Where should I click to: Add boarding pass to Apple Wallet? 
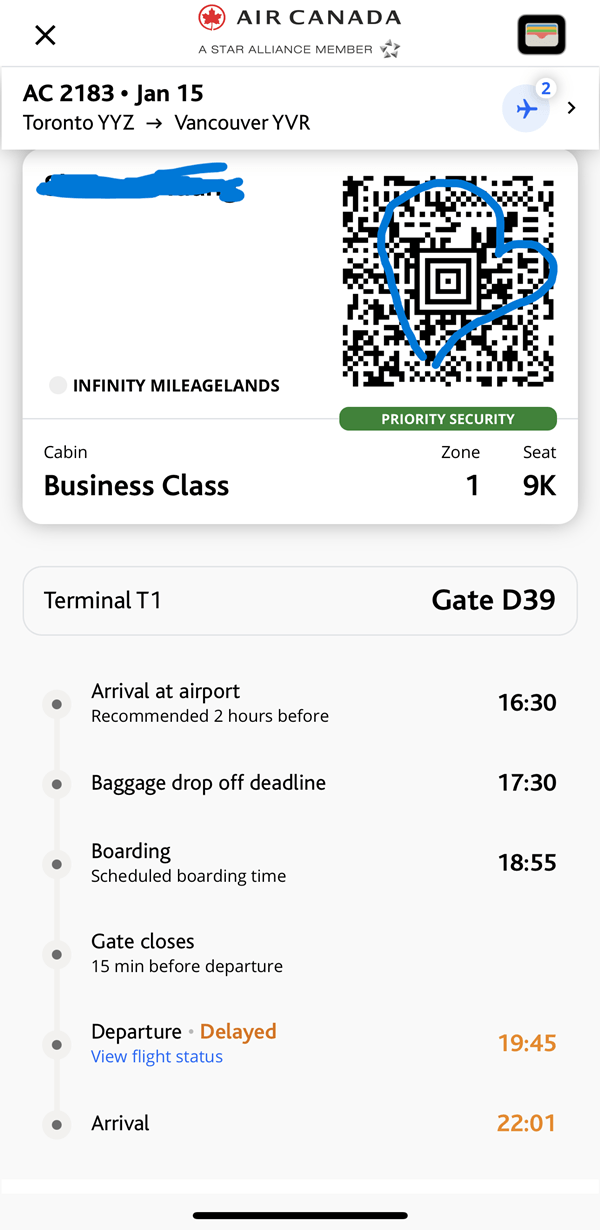coord(541,35)
